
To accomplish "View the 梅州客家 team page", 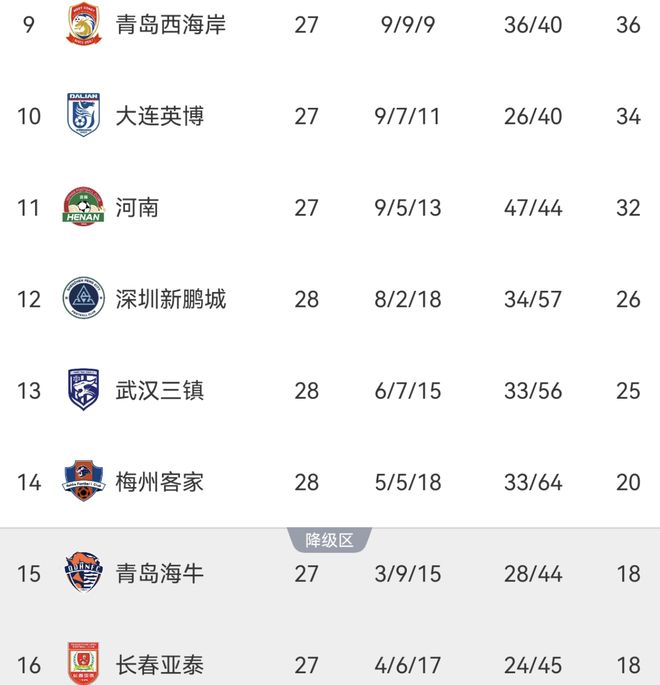I will coord(160,482).
